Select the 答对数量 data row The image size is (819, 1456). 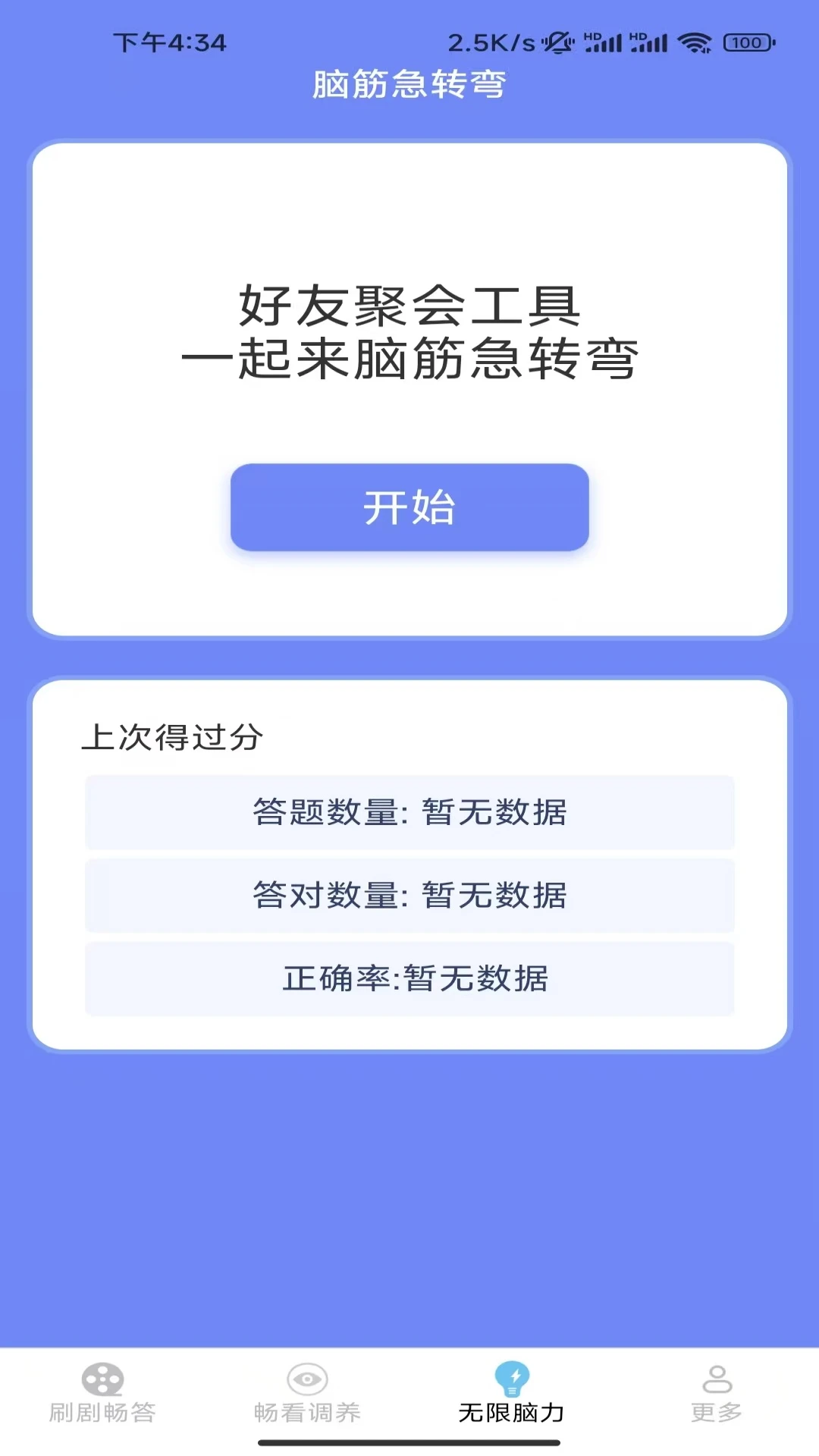point(409,896)
